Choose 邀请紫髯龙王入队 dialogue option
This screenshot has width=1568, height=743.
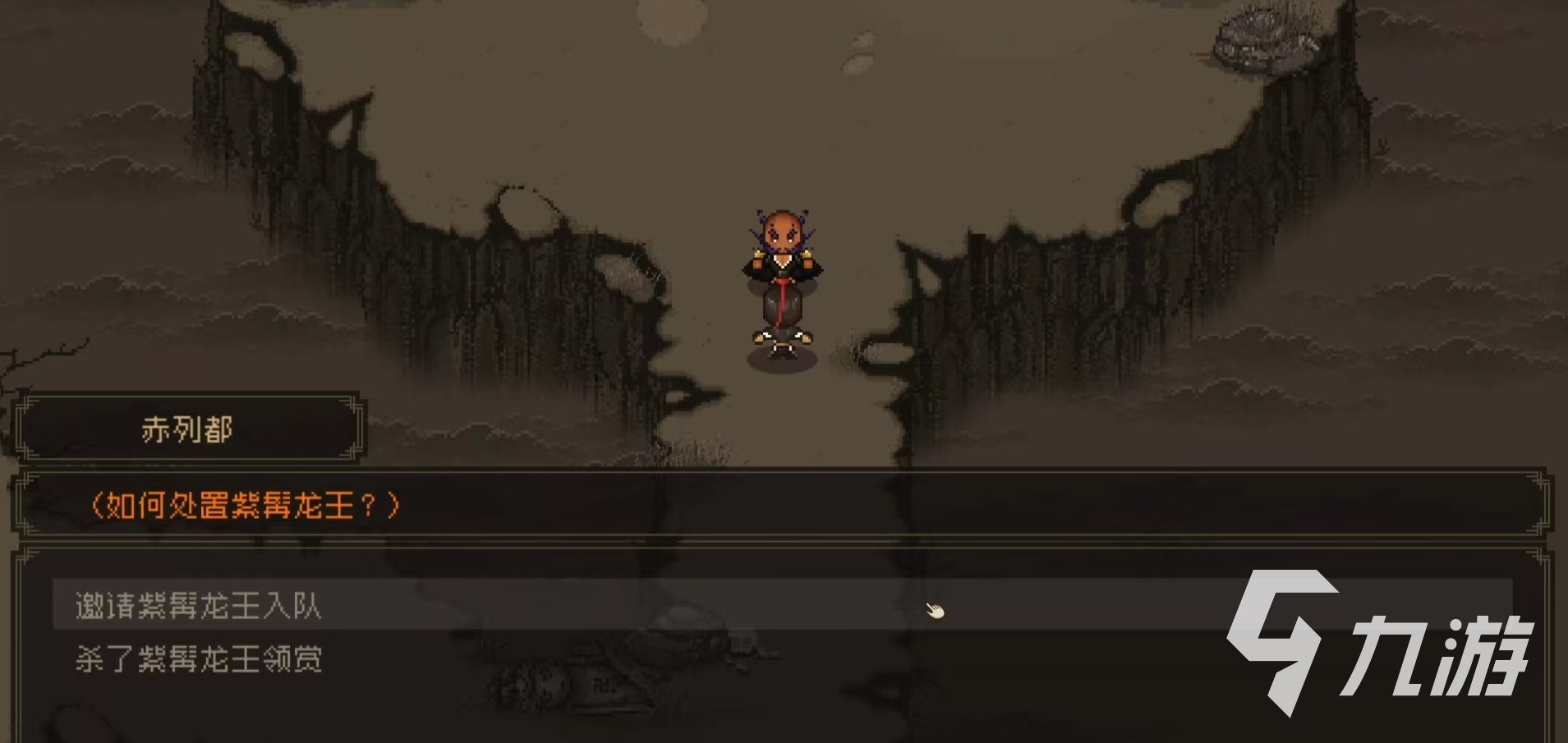coord(199,606)
